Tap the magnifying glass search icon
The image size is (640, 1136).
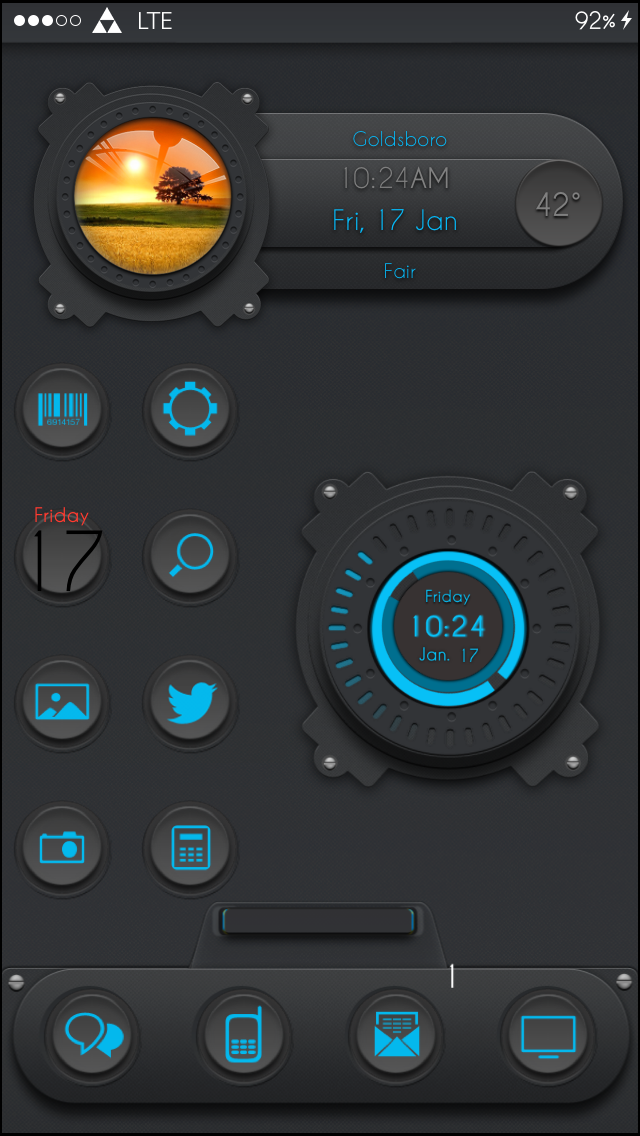(x=191, y=556)
